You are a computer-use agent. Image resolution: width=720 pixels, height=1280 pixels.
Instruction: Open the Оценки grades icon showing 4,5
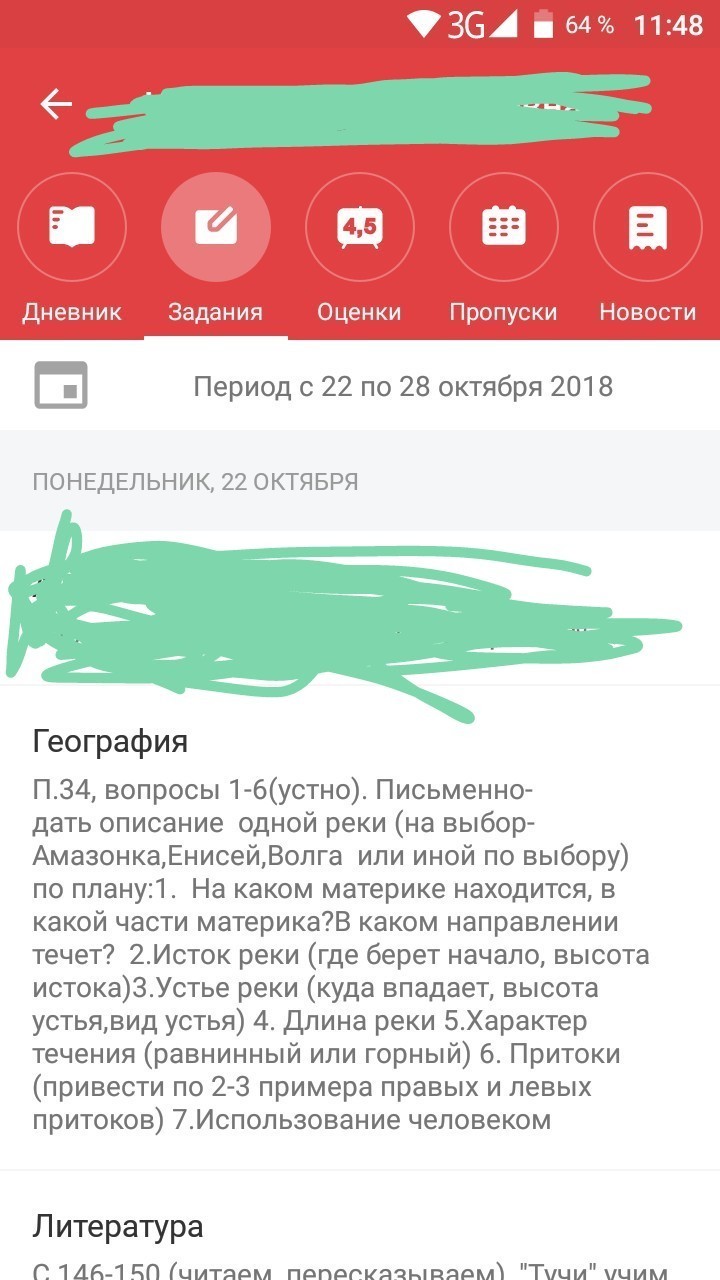click(360, 226)
